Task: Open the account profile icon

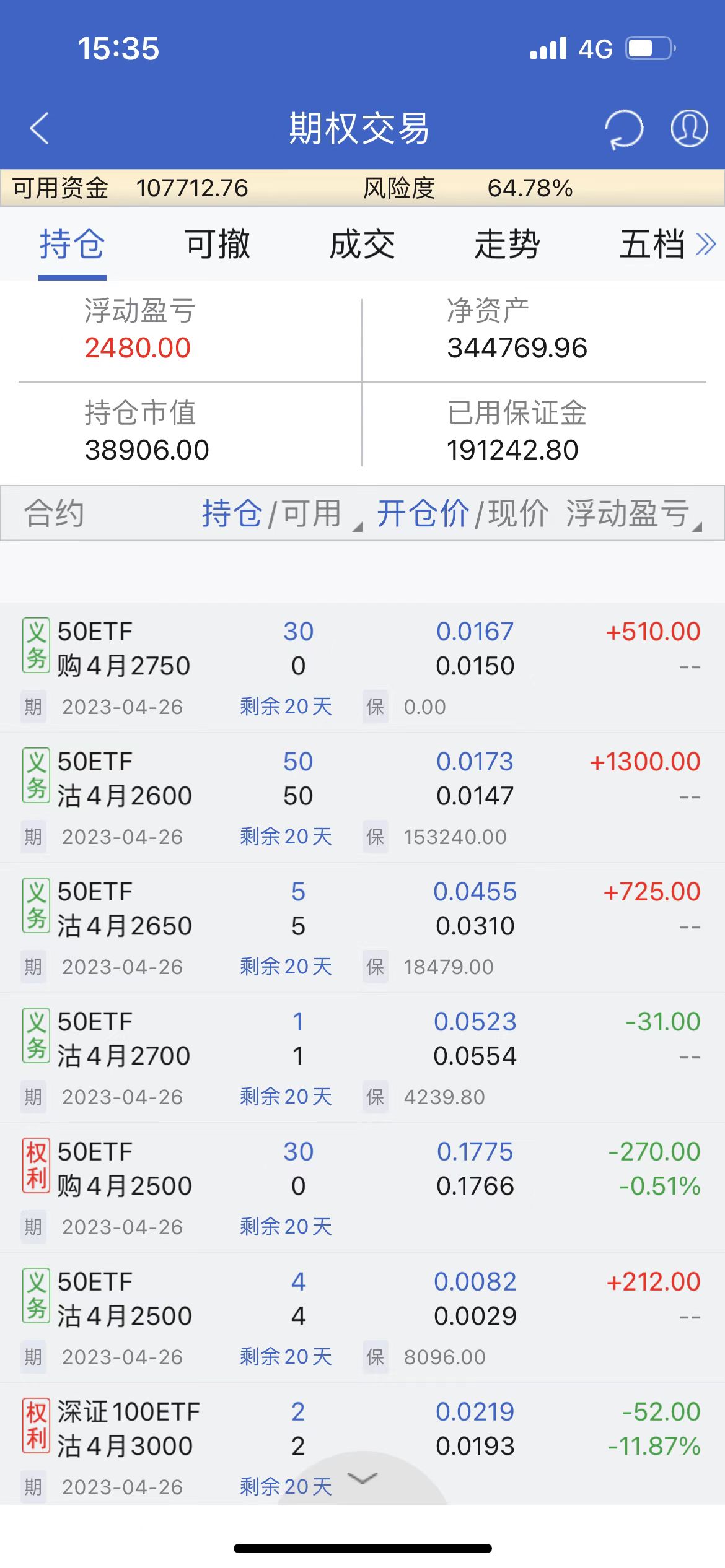Action: click(x=689, y=129)
